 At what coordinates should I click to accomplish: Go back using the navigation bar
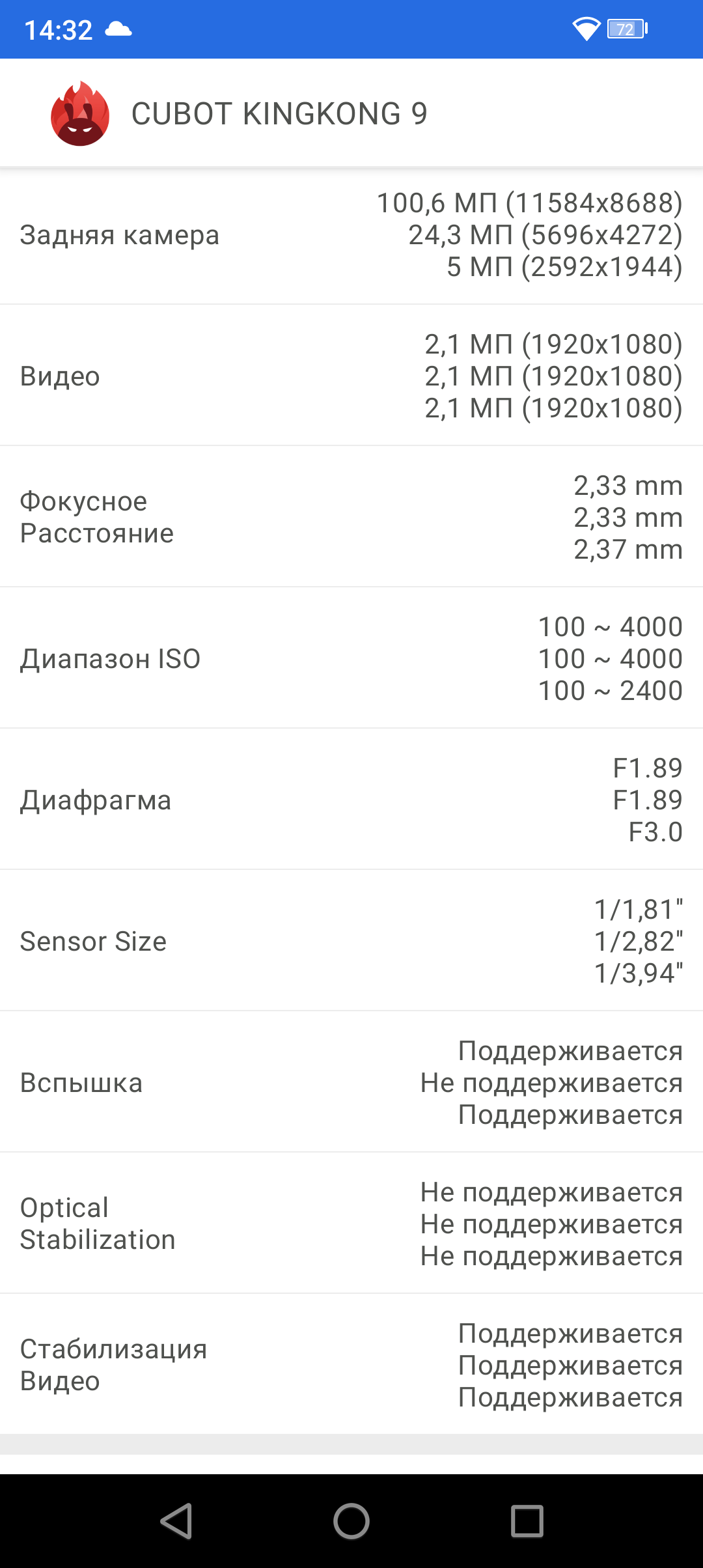pyautogui.click(x=176, y=1521)
